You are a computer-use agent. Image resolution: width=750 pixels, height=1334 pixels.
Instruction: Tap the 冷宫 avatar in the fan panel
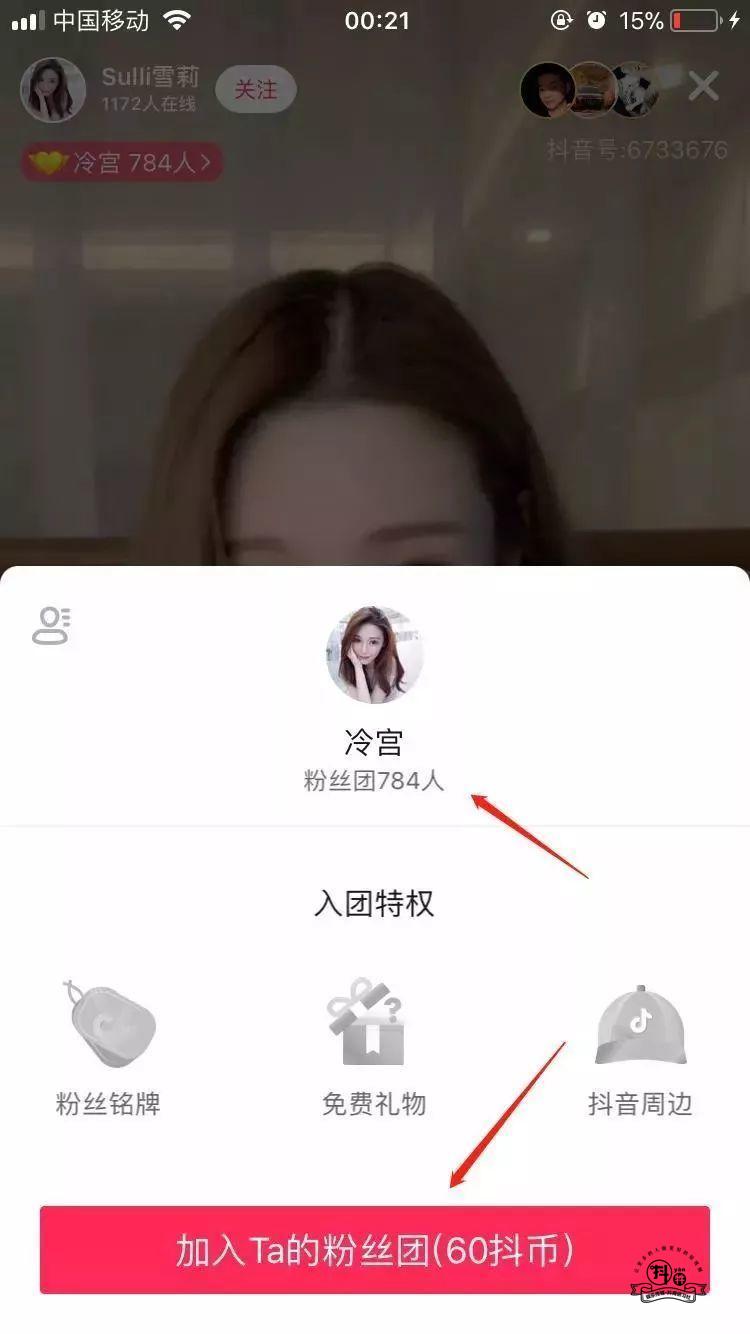click(x=374, y=655)
